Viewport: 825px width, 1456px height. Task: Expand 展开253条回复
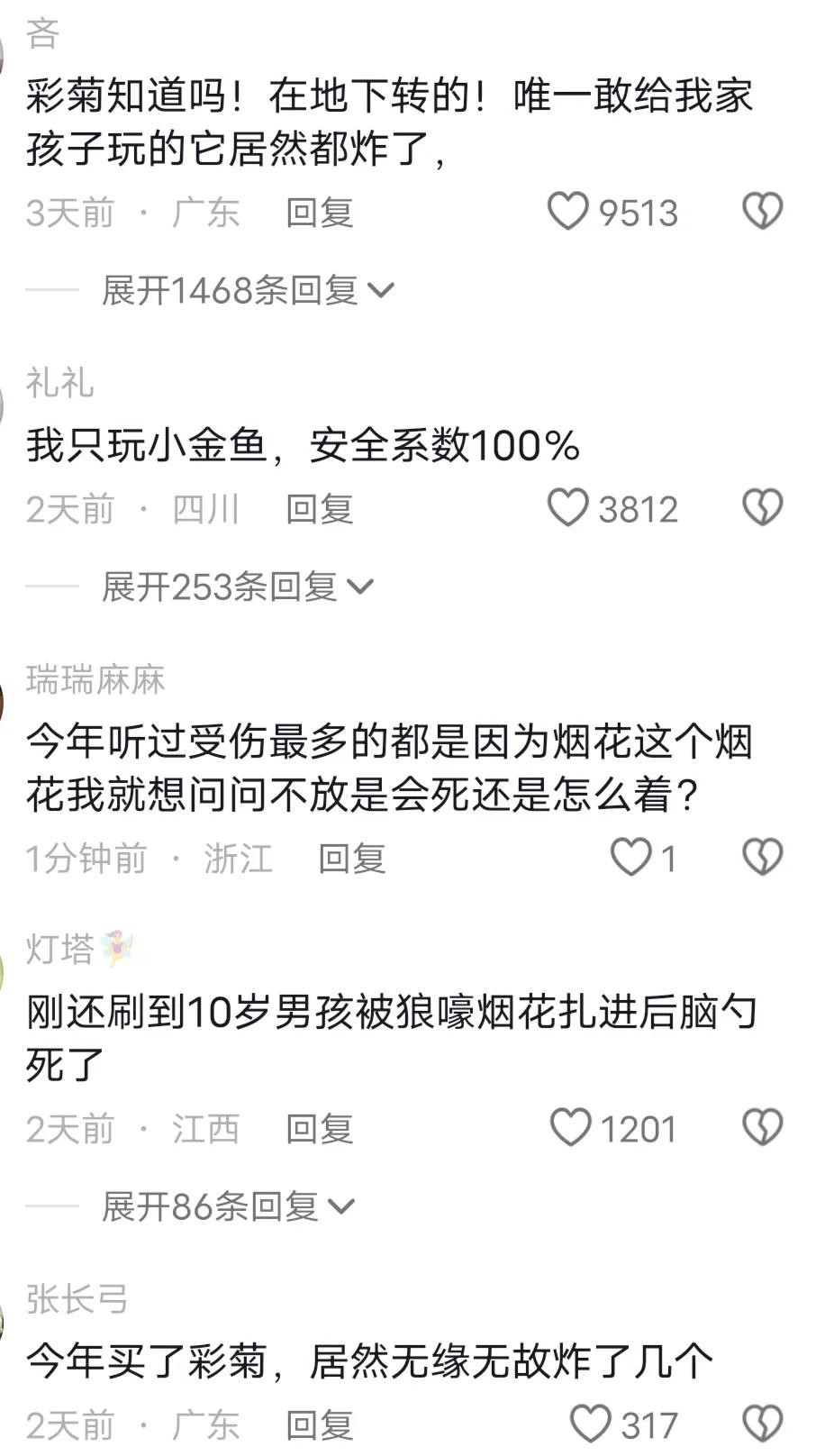pos(236,587)
